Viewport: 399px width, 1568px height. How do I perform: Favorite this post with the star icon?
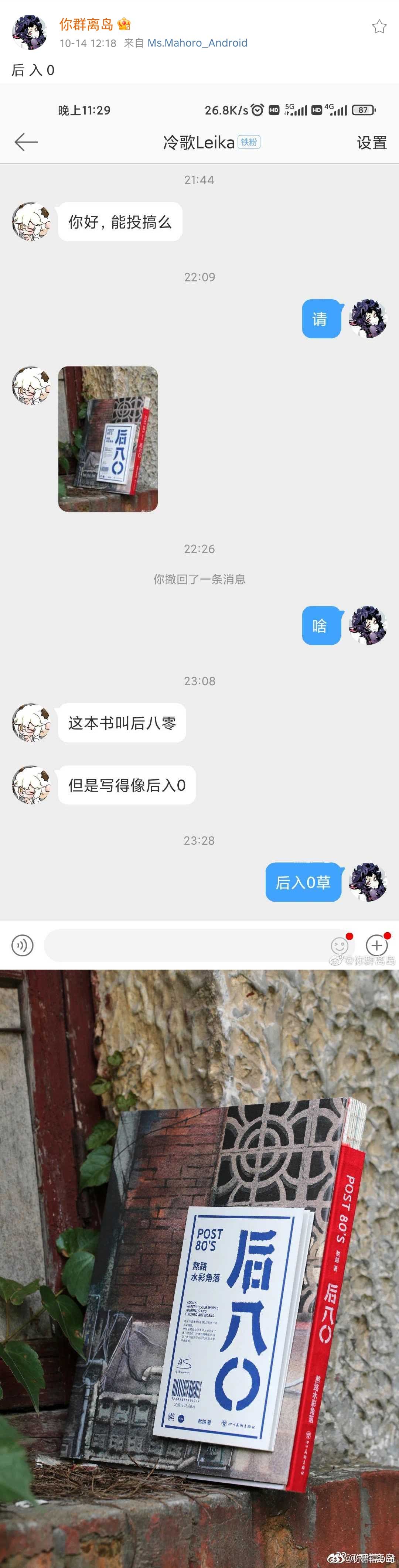379,26
